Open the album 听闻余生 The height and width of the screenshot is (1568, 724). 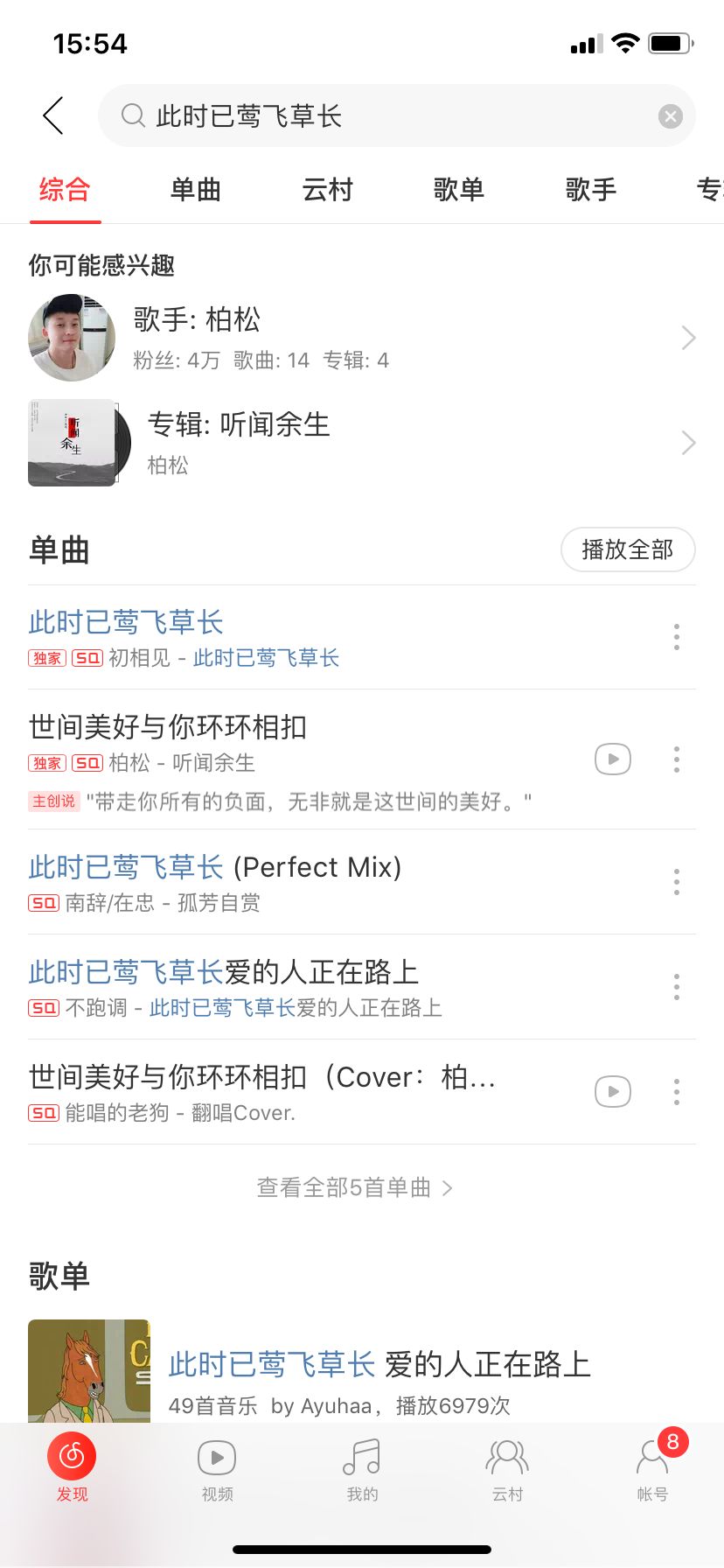tap(350, 443)
